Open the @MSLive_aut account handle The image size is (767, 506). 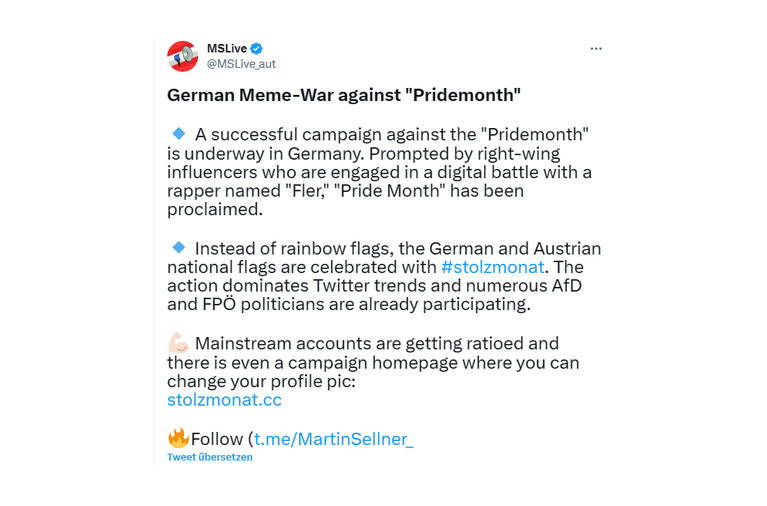(241, 64)
